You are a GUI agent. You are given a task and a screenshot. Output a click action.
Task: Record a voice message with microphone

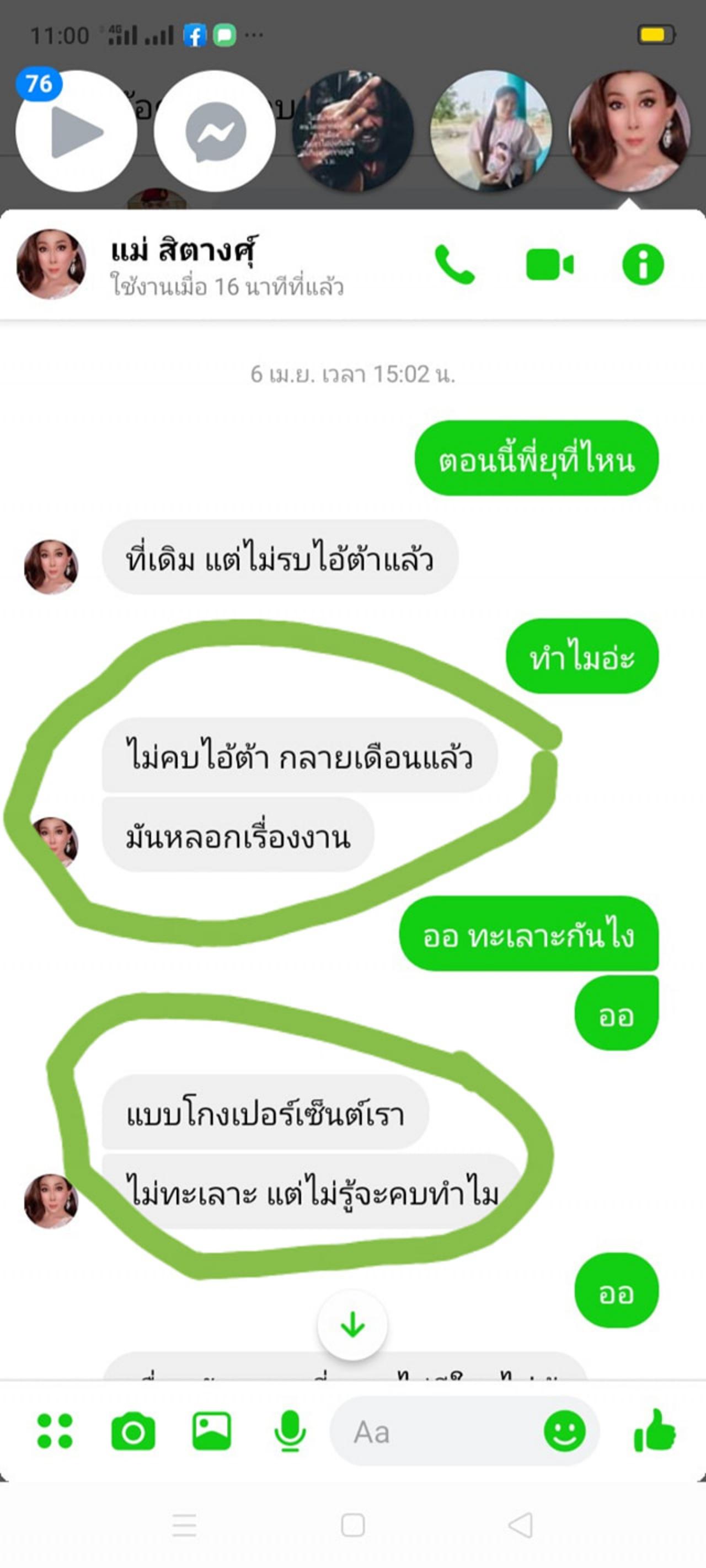point(290,1431)
